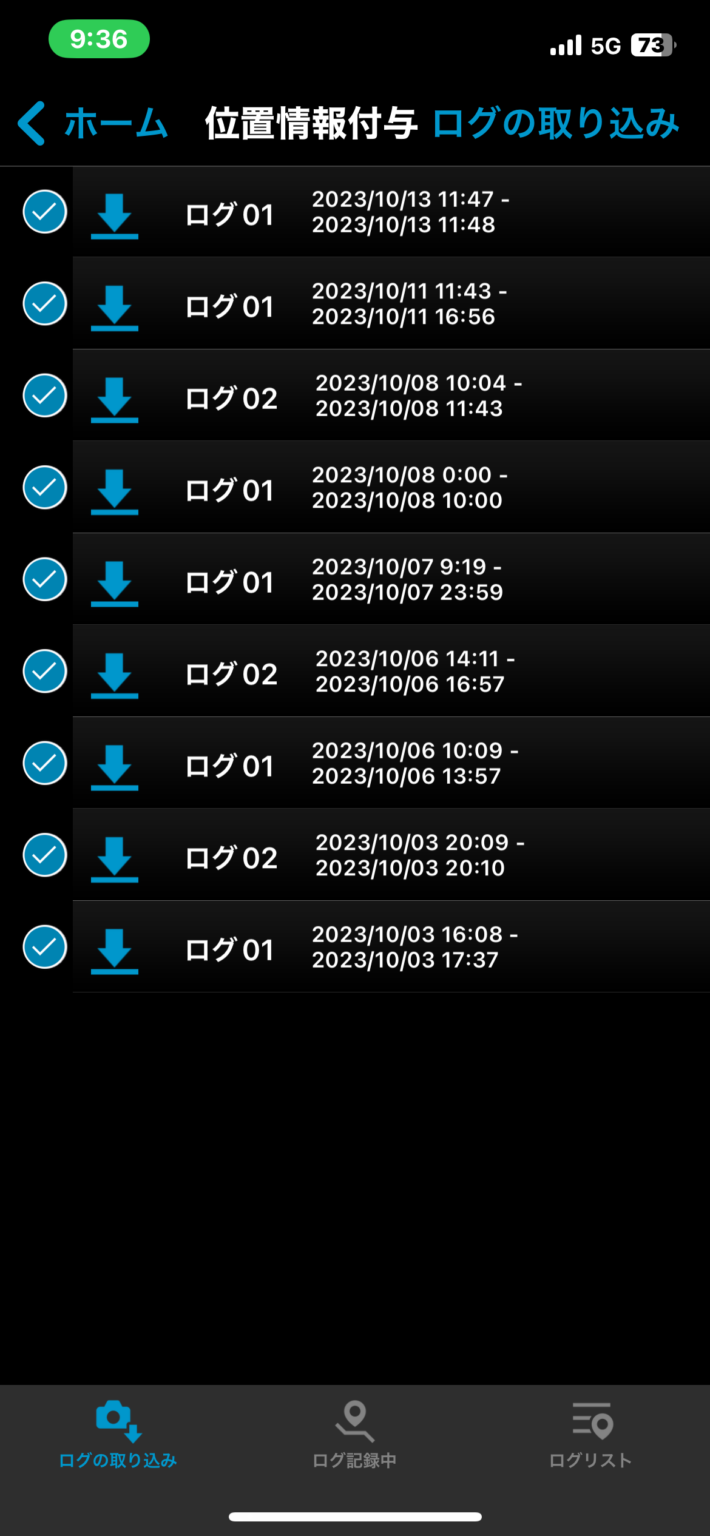Viewport: 710px width, 1536px height.
Task: Switch to the ログ記録中 tab
Action: tap(354, 1436)
